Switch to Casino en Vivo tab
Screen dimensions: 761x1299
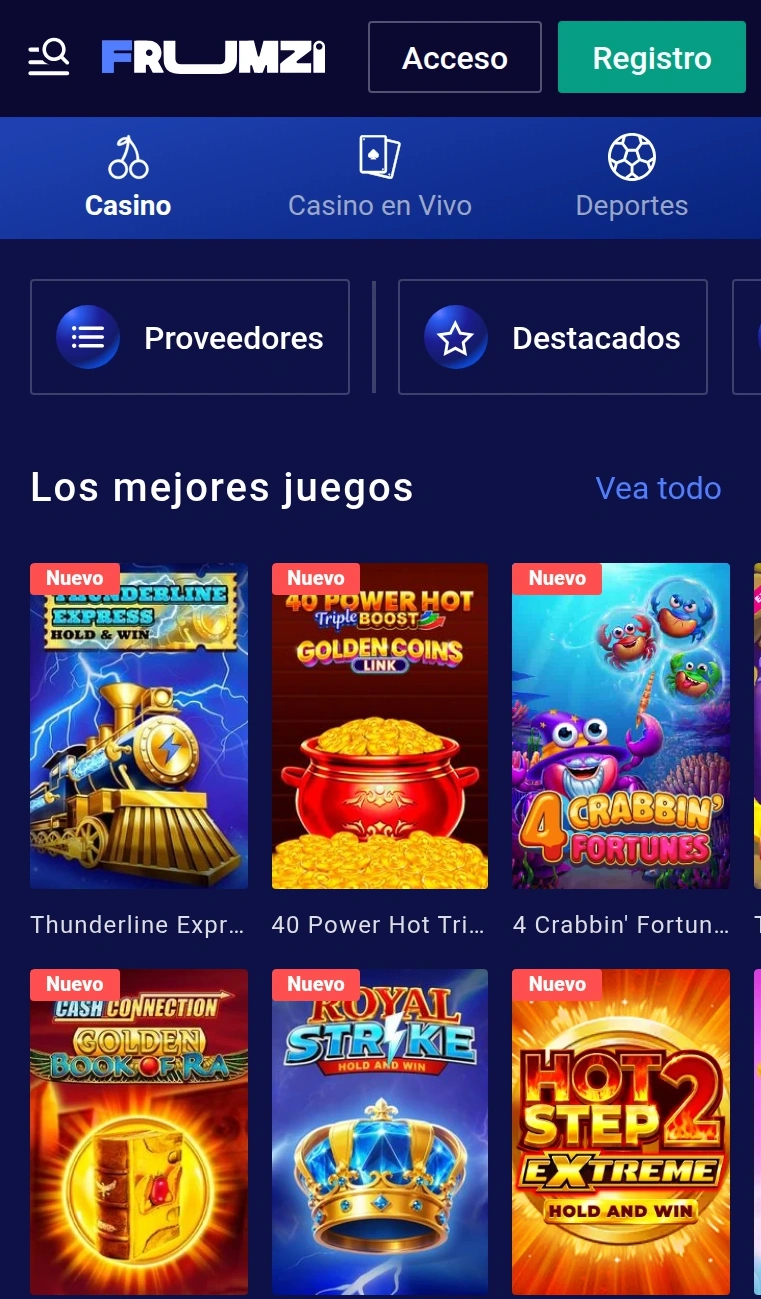tap(380, 178)
